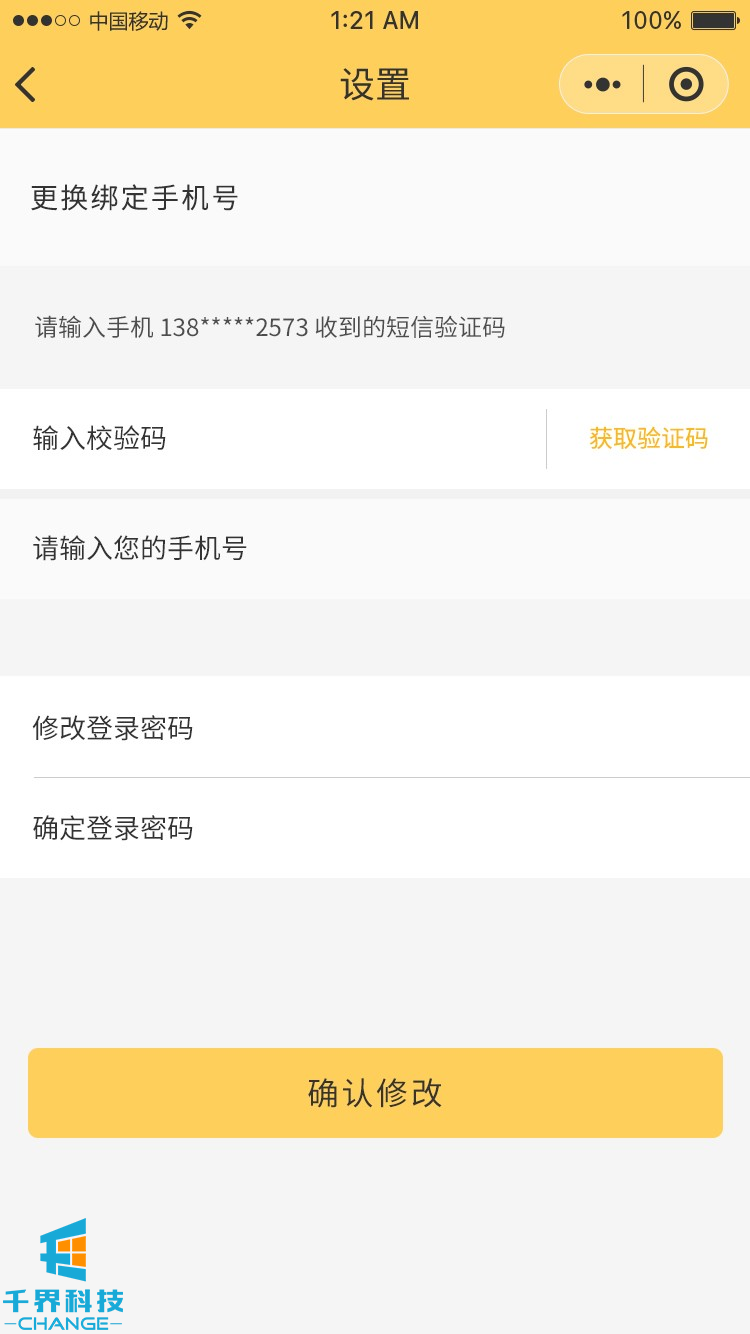Screen dimensions: 750x1334
Task: Close the mini program via circle icon
Action: tap(686, 85)
